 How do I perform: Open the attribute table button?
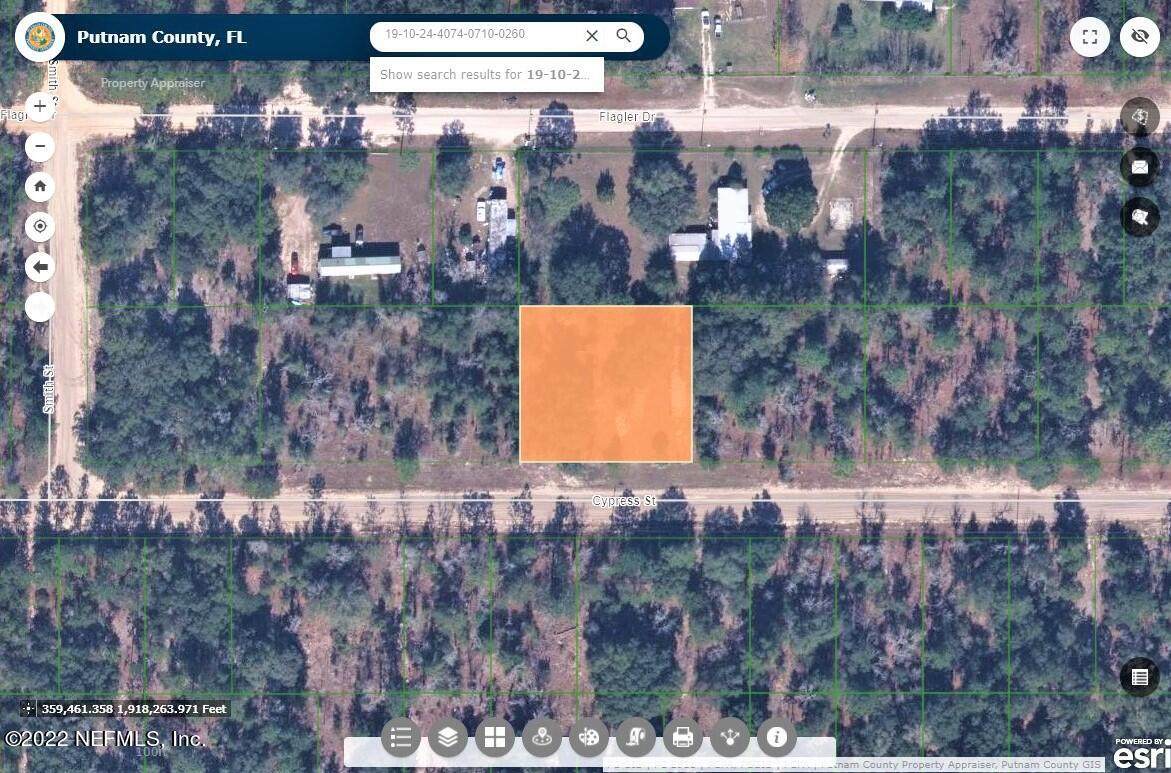pyautogui.click(x=1139, y=677)
